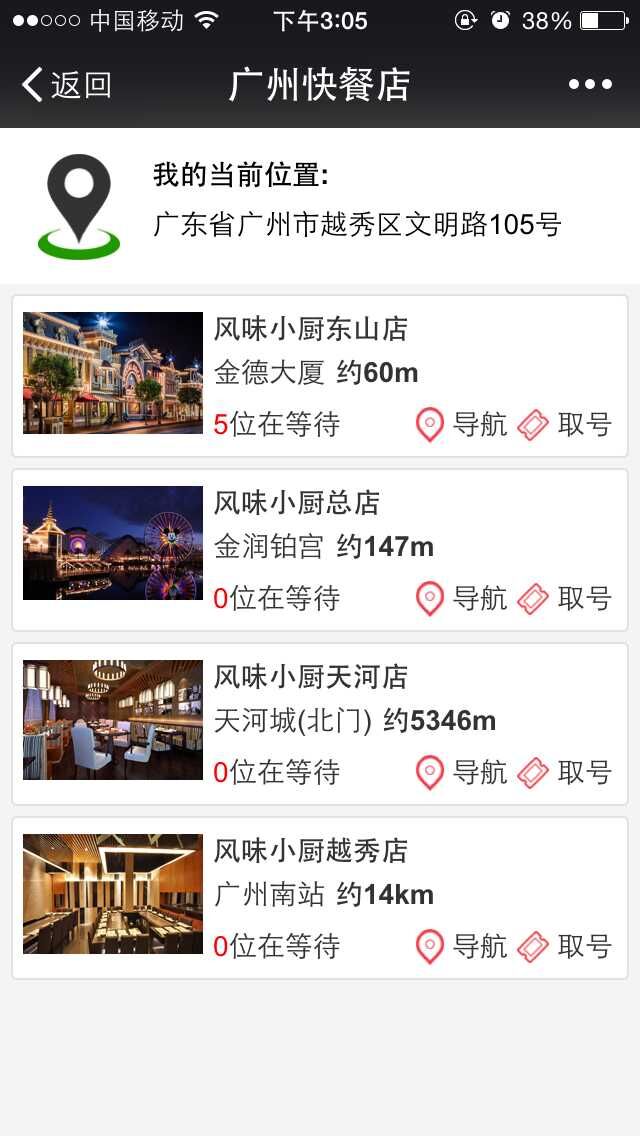Select the 风味小厨天河店 card
This screenshot has width=640, height=1136.
pos(310,677)
